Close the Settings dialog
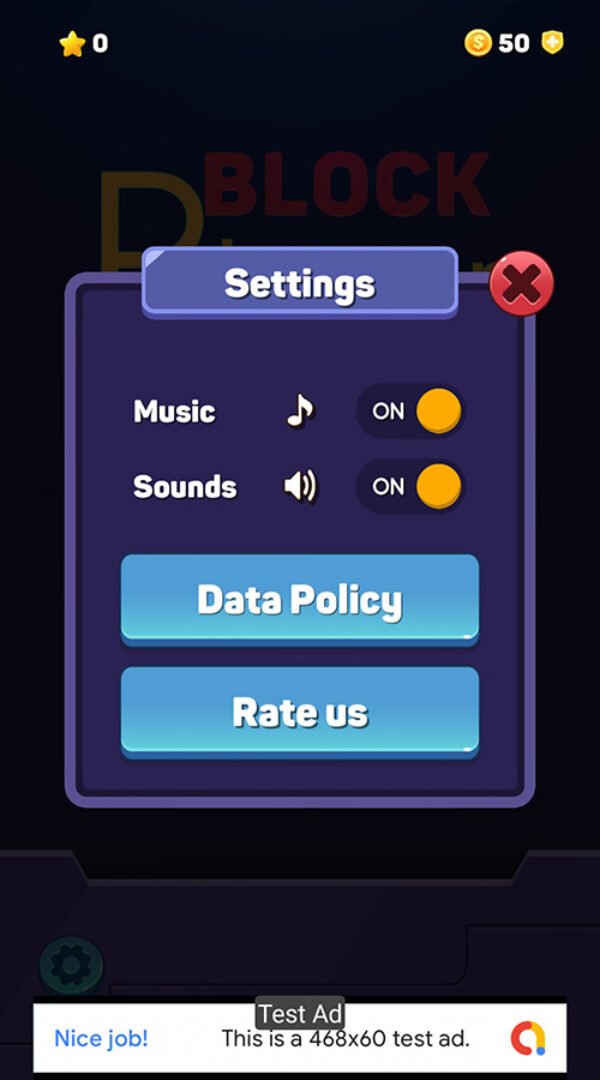 [521, 286]
